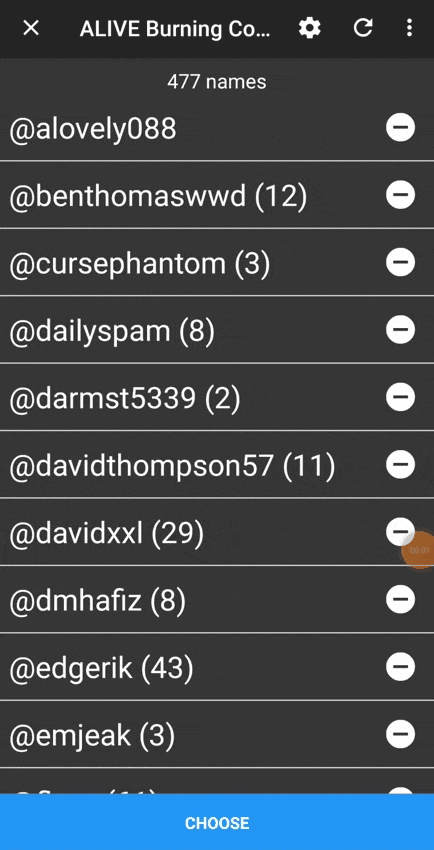434x850 pixels.
Task: Remove @edgerik with the minus icon
Action: [x=400, y=667]
